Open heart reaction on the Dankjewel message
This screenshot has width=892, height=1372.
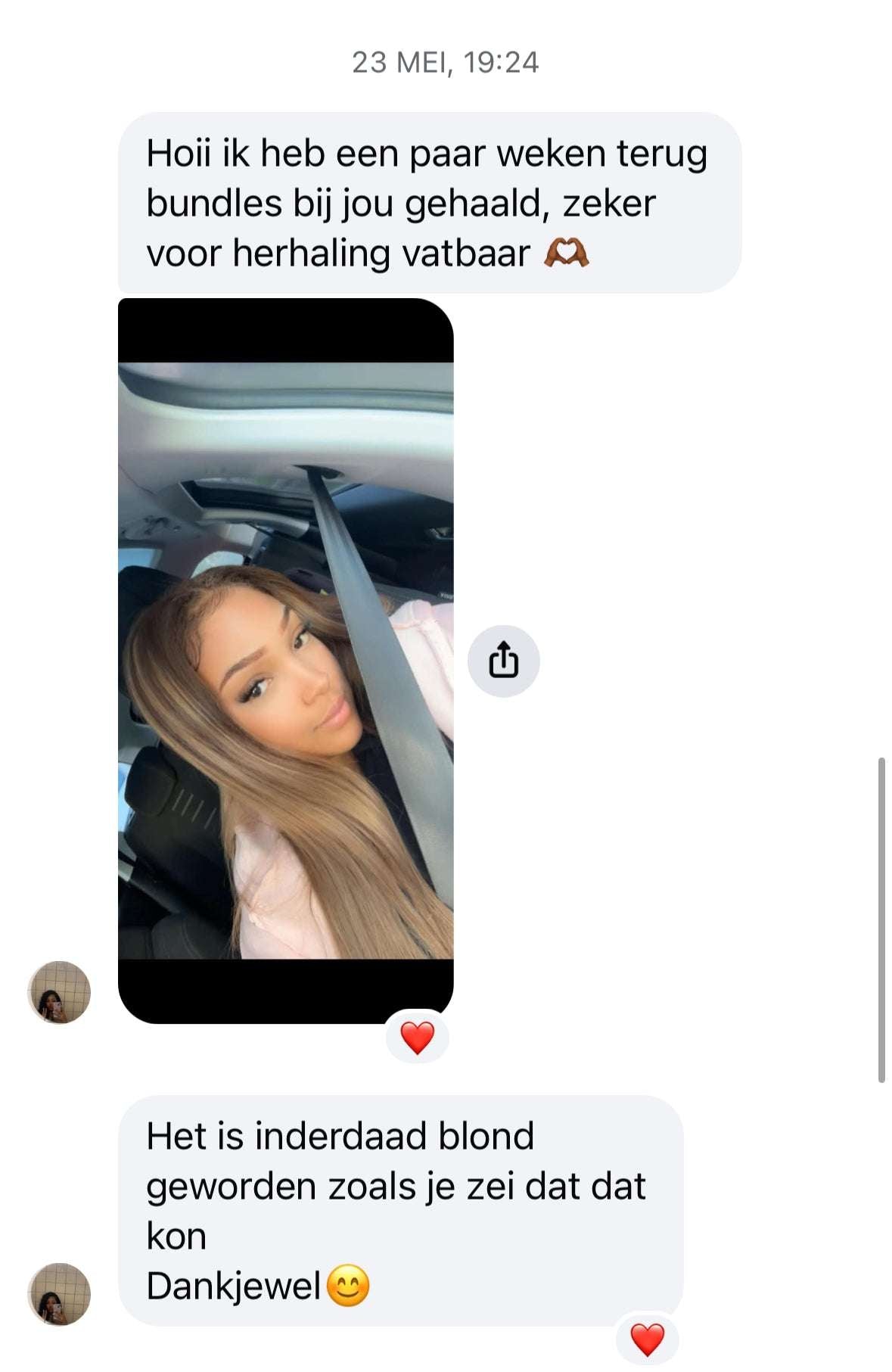point(647,1339)
